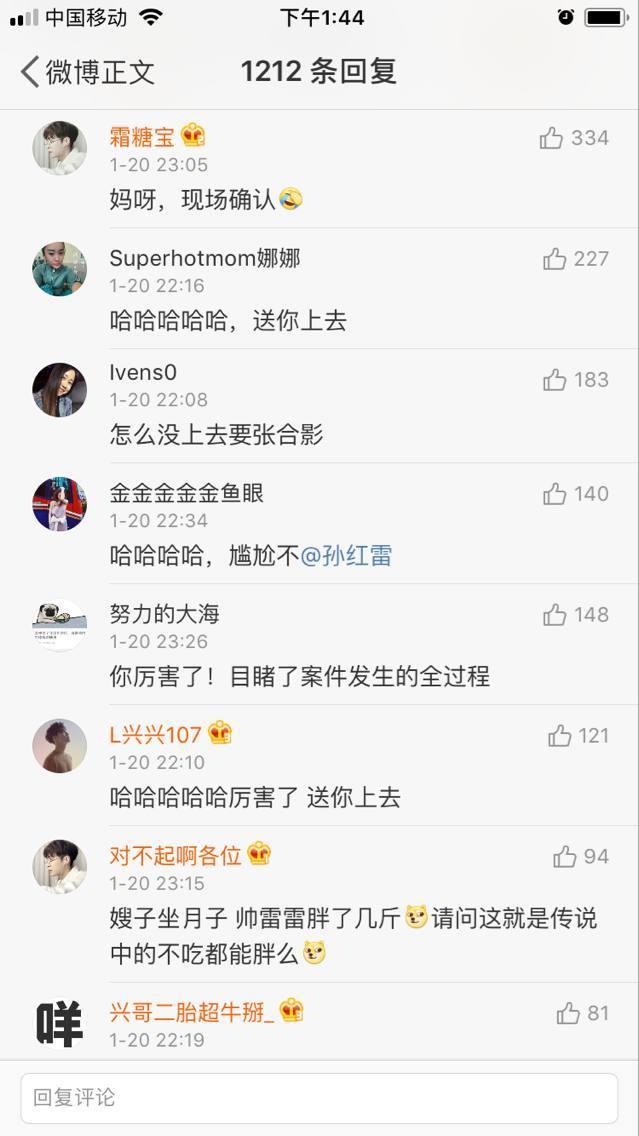This screenshot has height=1136, width=639.
Task: Go back to 微博正文
Action: [87, 72]
